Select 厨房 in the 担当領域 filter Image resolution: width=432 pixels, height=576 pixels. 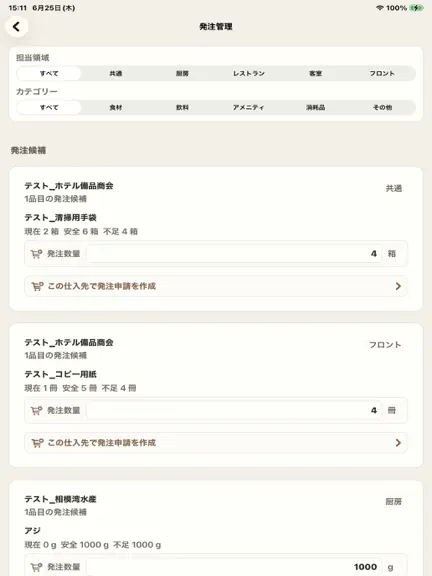click(182, 73)
